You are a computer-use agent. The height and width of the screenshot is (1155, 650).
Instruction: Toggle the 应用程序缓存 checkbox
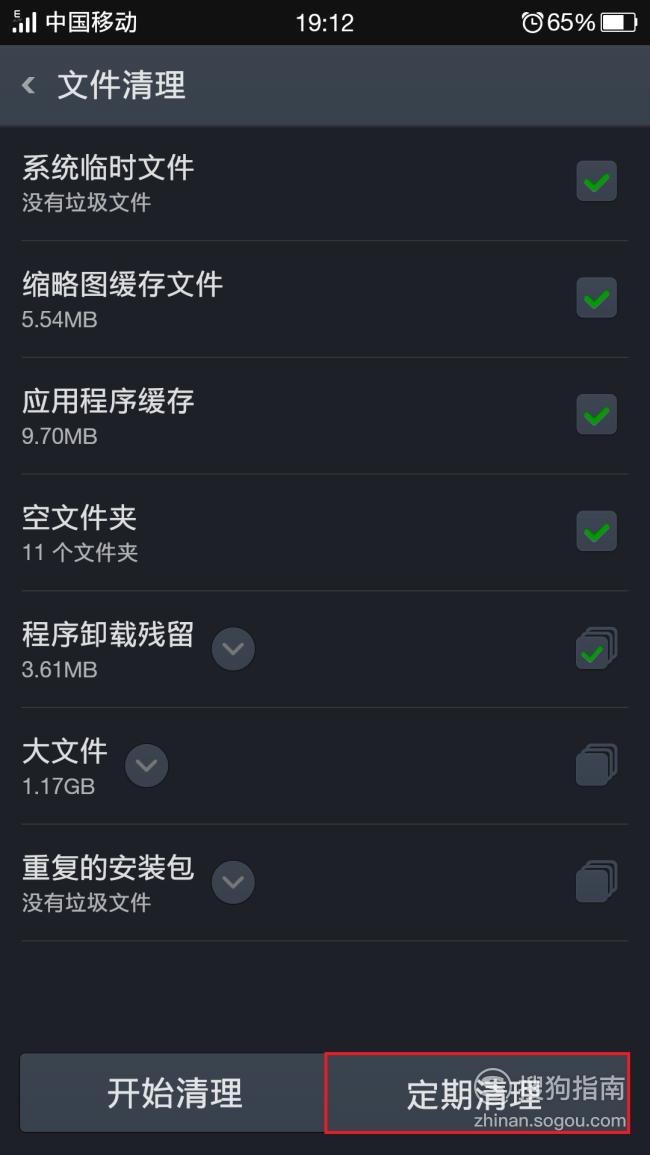596,414
